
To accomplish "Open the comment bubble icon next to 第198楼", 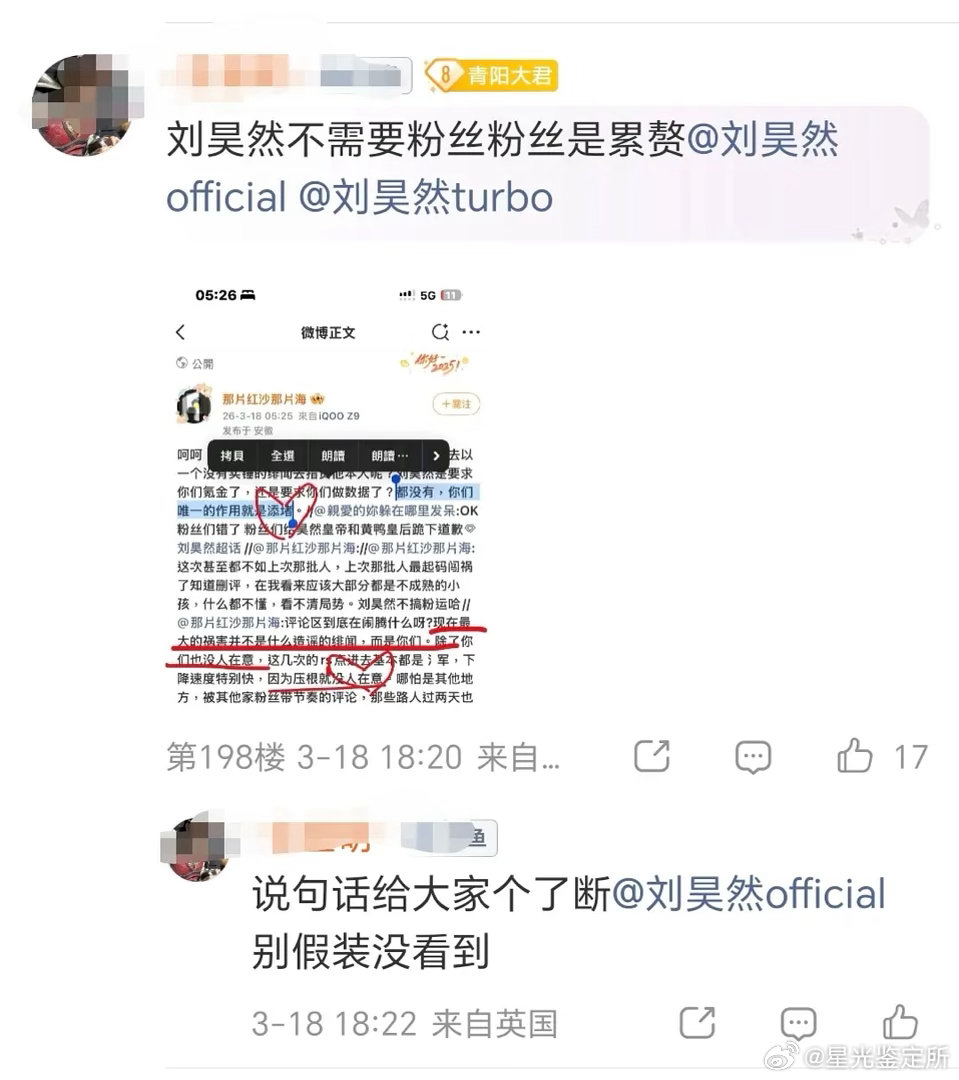I will point(751,757).
